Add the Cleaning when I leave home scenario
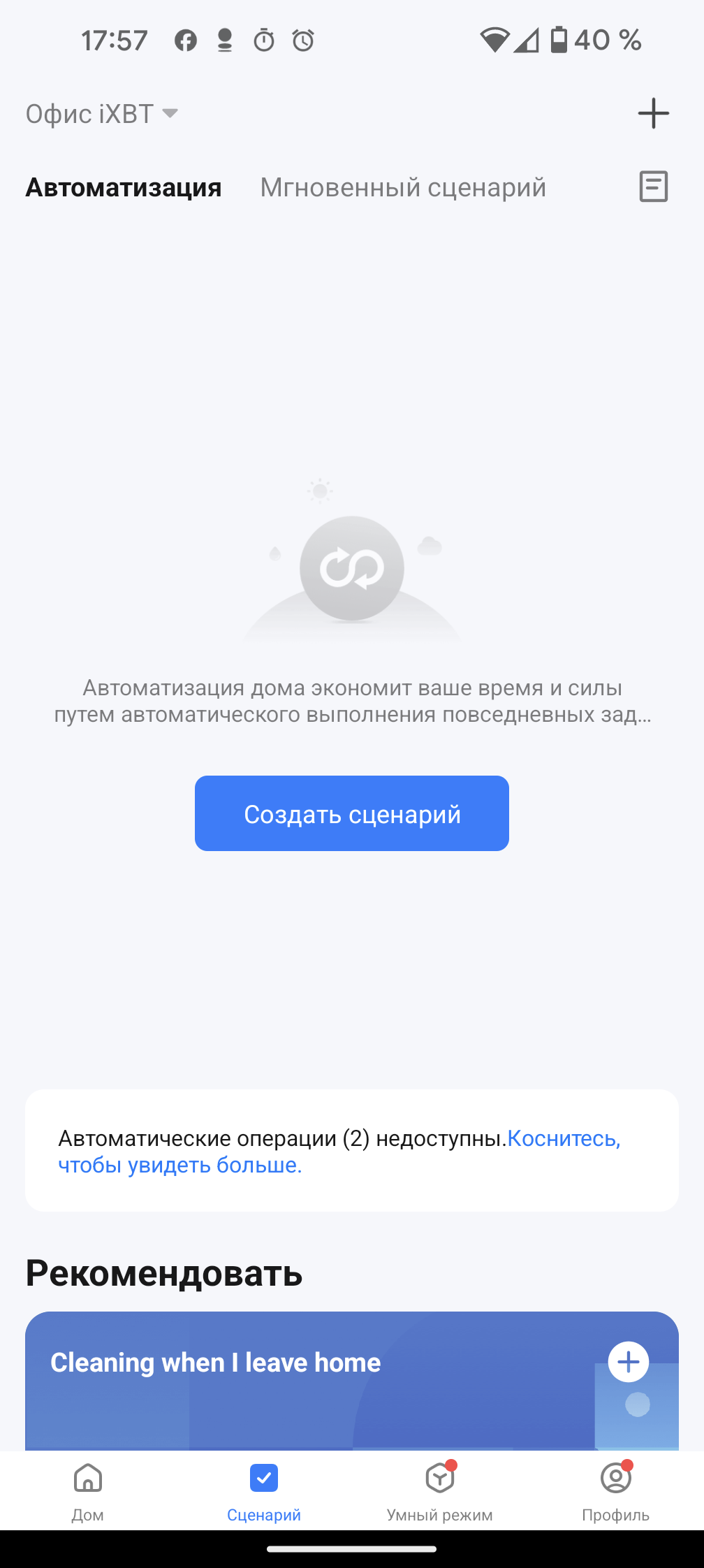 click(x=628, y=1362)
